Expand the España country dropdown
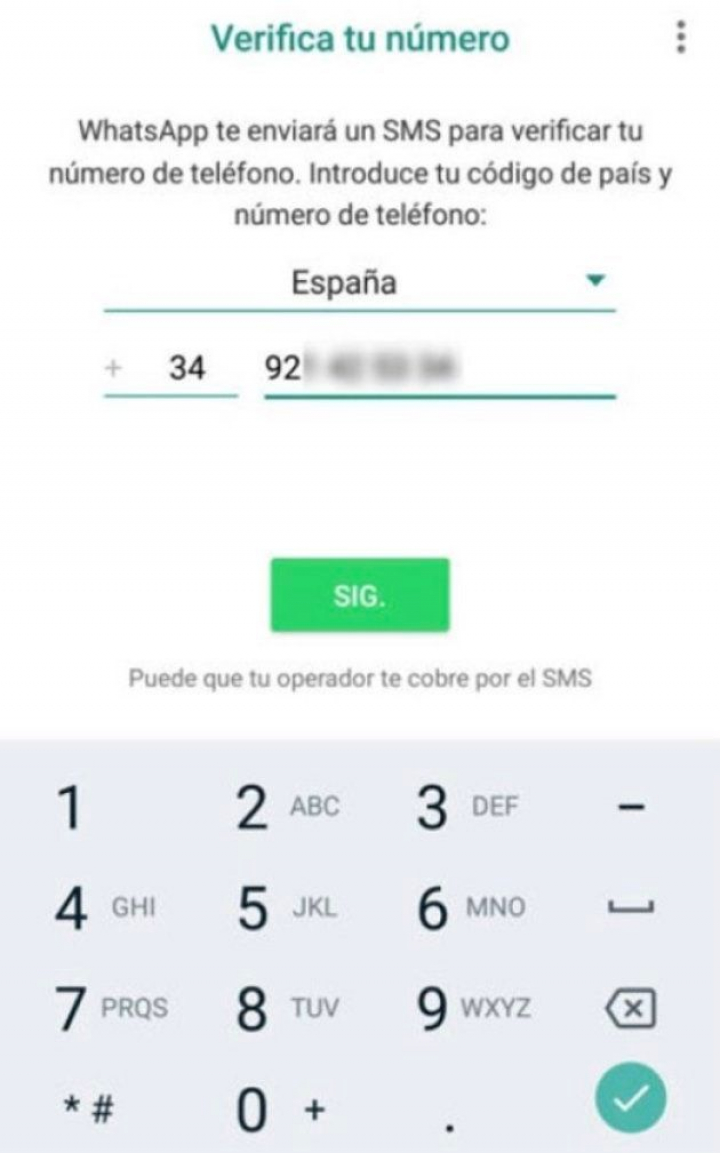This screenshot has height=1153, width=720. pos(359,284)
